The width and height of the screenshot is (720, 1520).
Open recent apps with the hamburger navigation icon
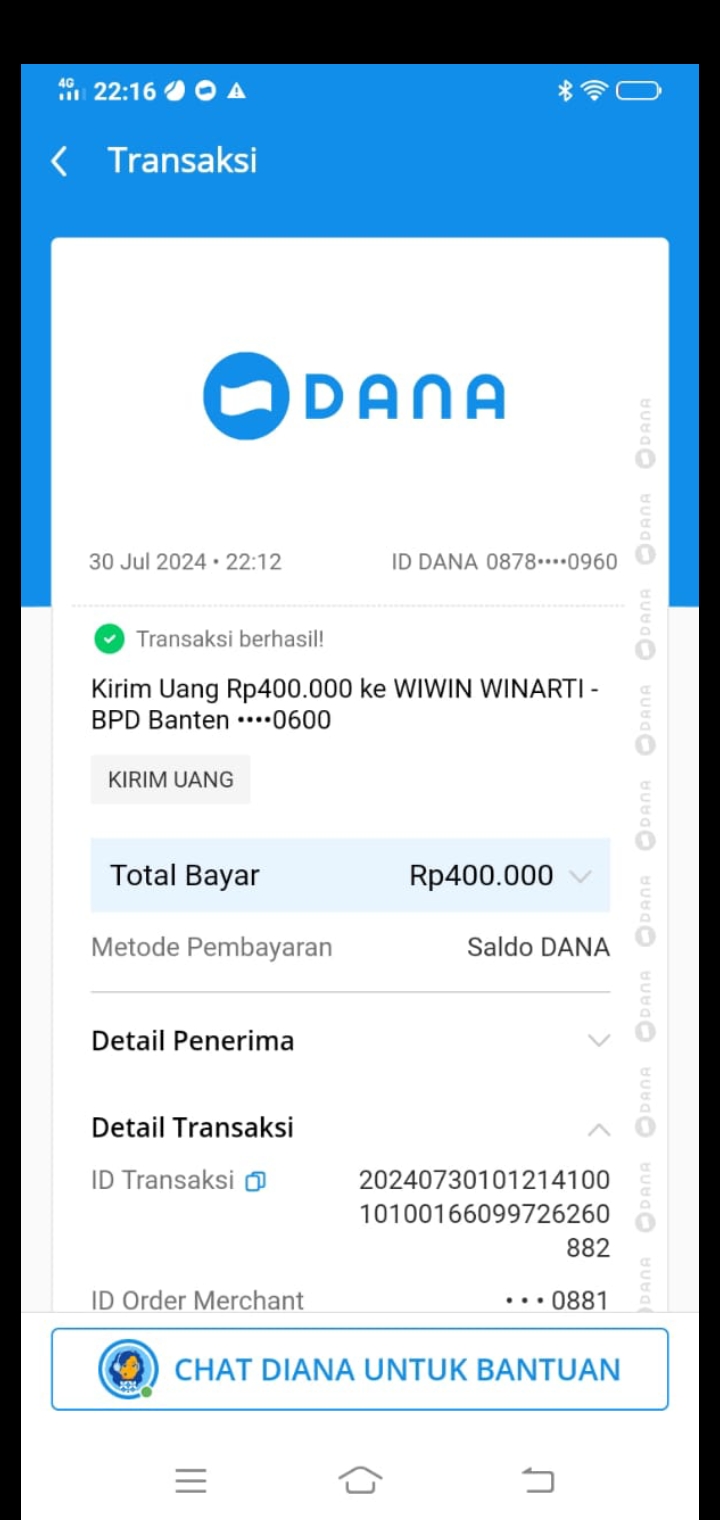coord(191,1479)
